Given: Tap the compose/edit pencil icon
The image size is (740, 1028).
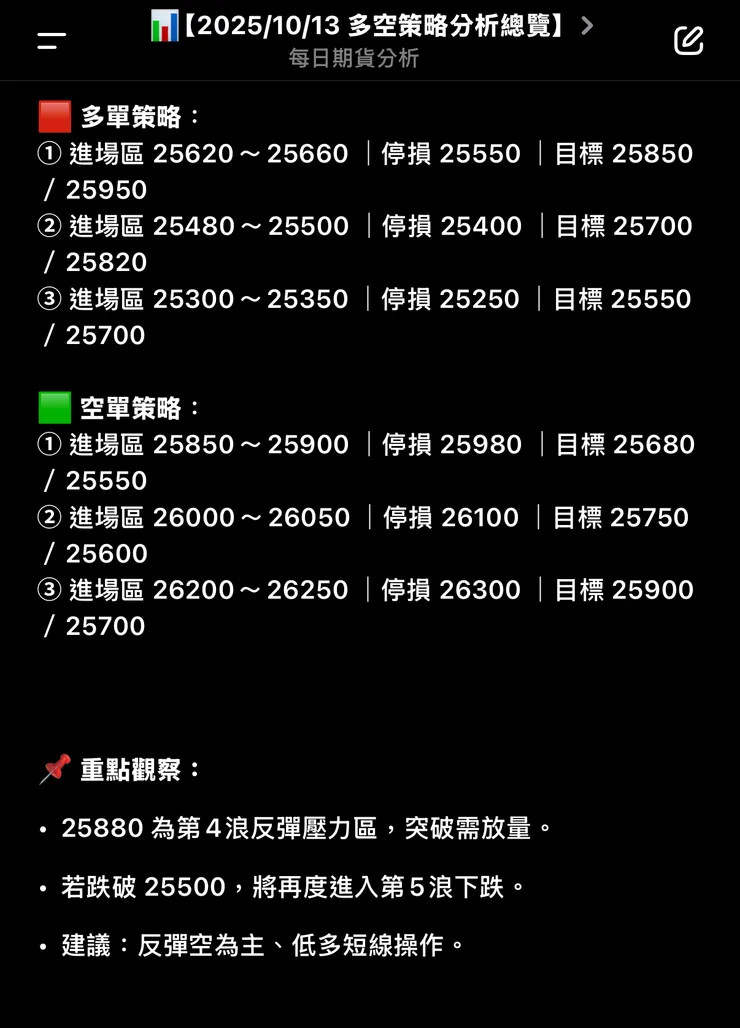Looking at the screenshot, I should point(688,41).
